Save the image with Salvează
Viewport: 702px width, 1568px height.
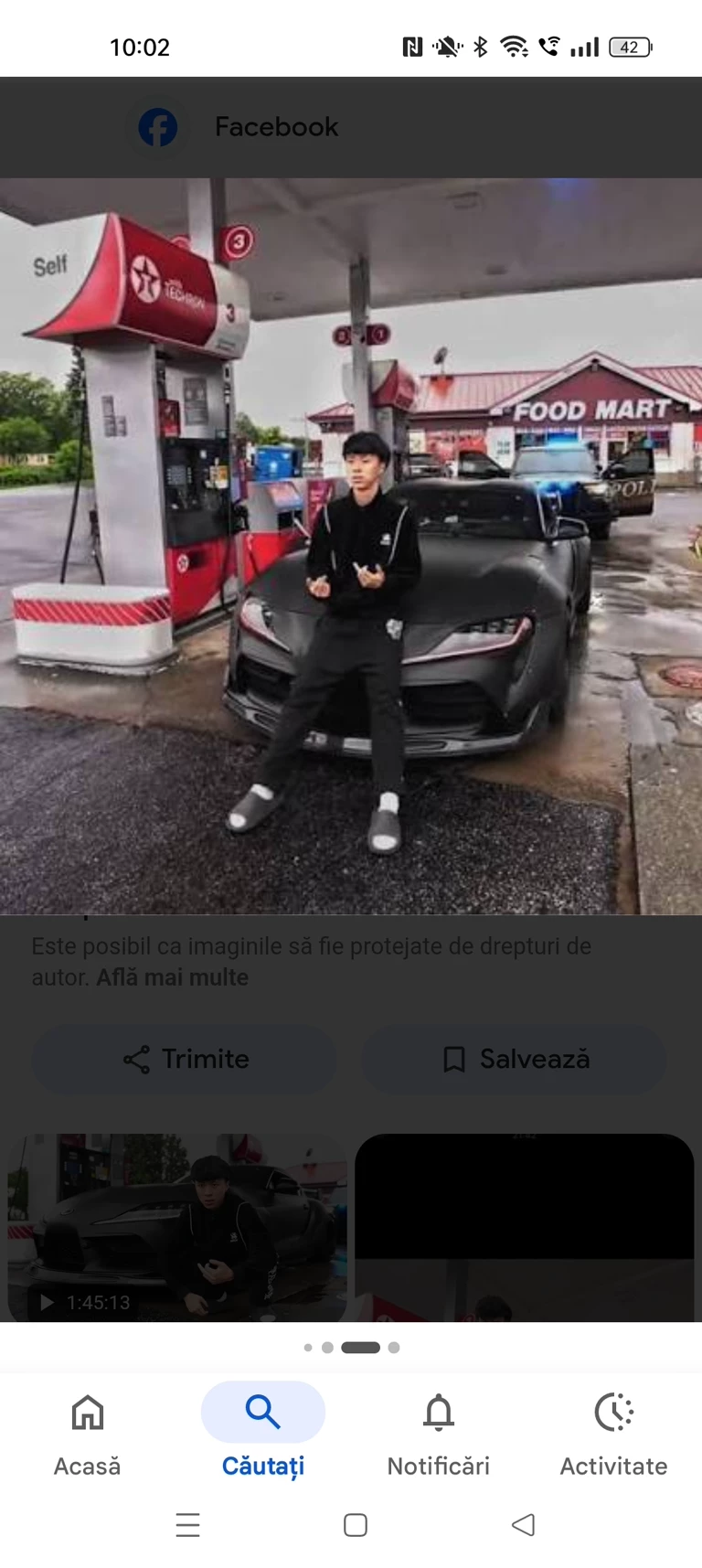point(514,1059)
